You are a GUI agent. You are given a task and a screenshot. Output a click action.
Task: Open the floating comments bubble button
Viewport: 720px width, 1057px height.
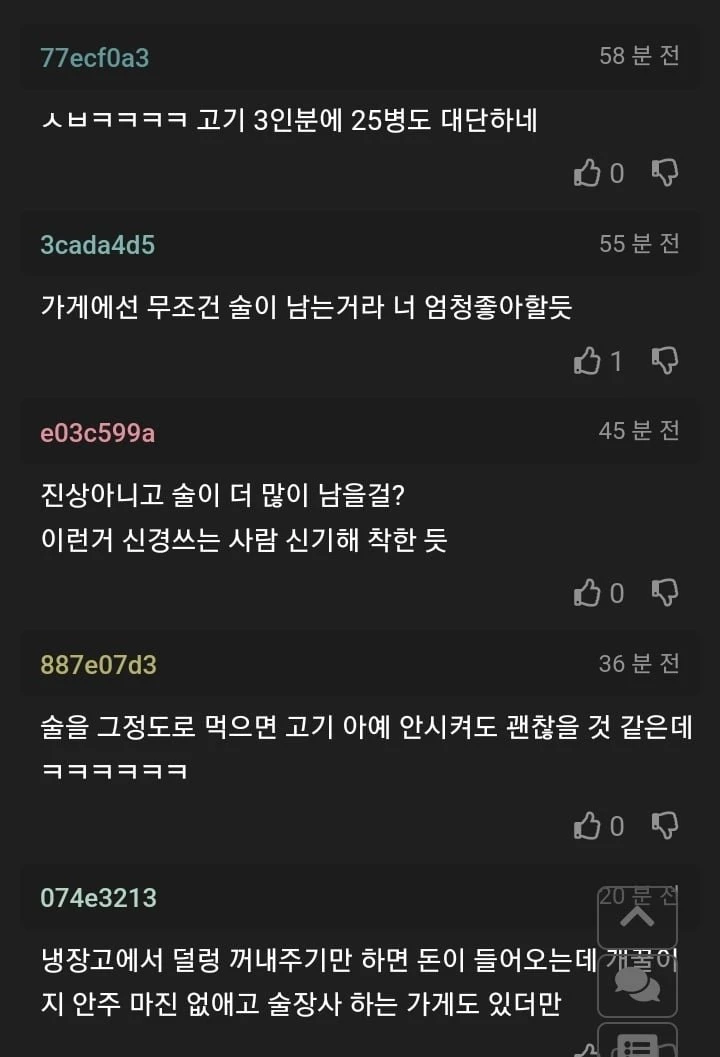click(637, 983)
